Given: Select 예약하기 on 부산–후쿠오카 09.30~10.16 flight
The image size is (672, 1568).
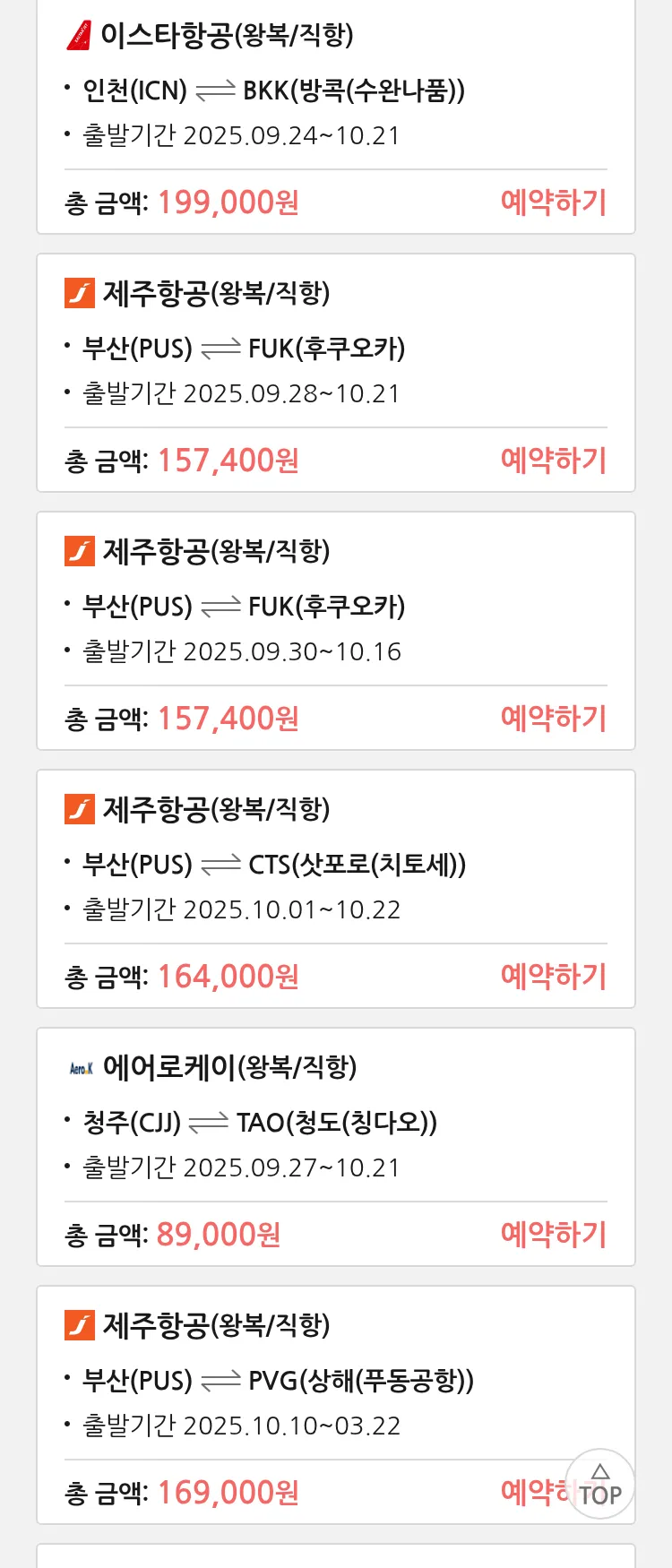Looking at the screenshot, I should click(x=553, y=719).
